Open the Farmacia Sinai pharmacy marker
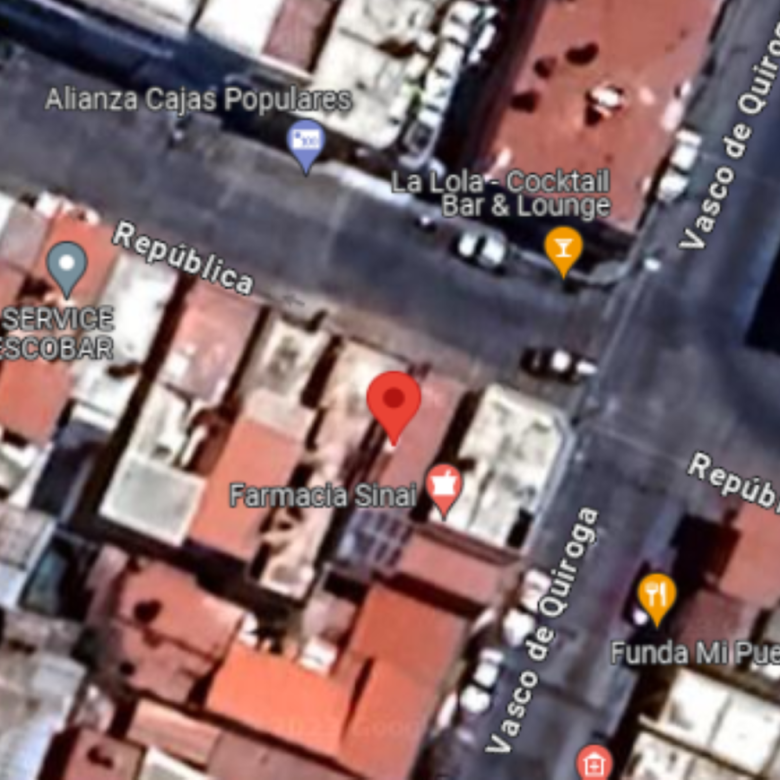The height and width of the screenshot is (780, 780). [x=444, y=485]
